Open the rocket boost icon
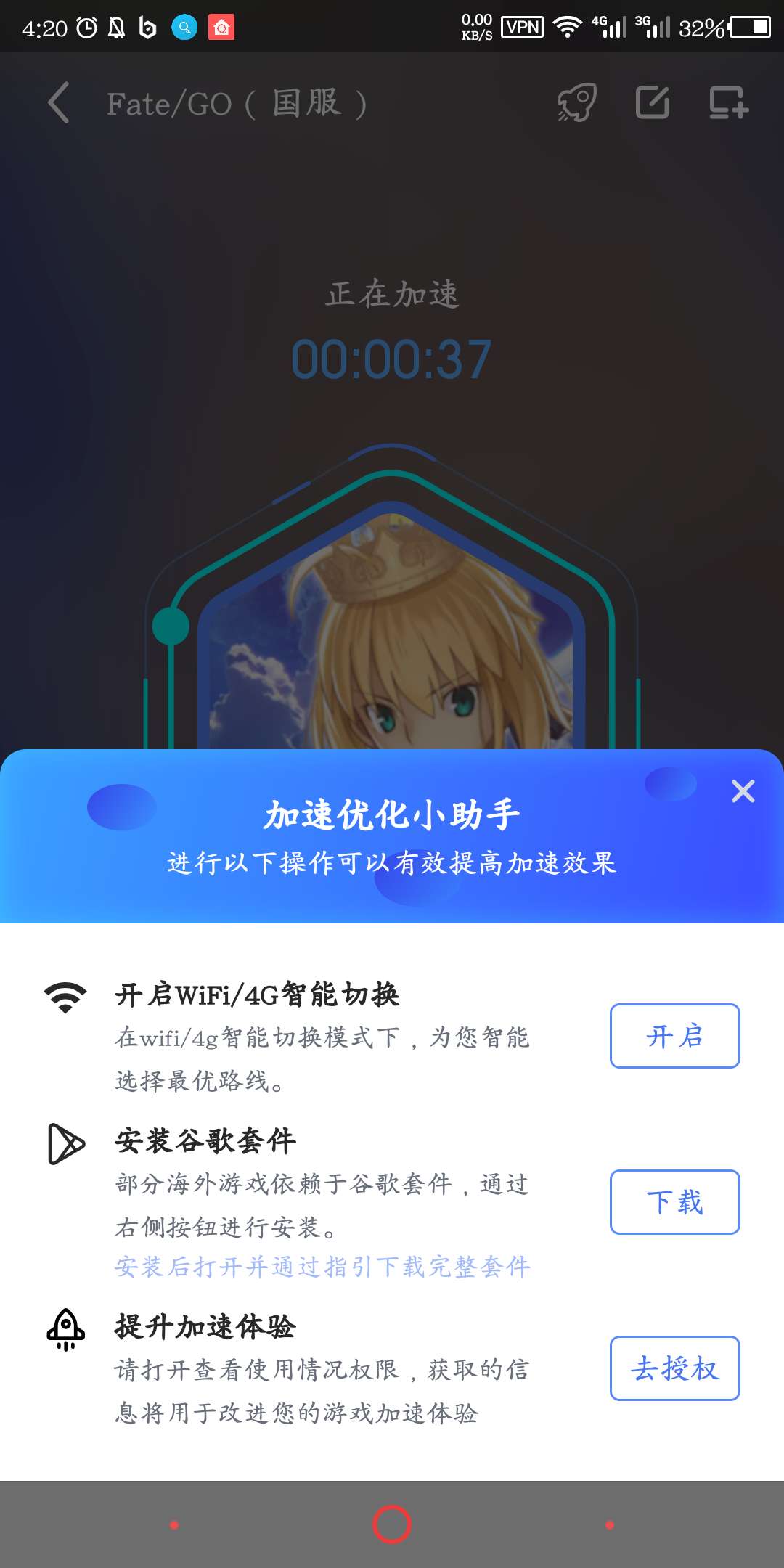 (x=577, y=102)
